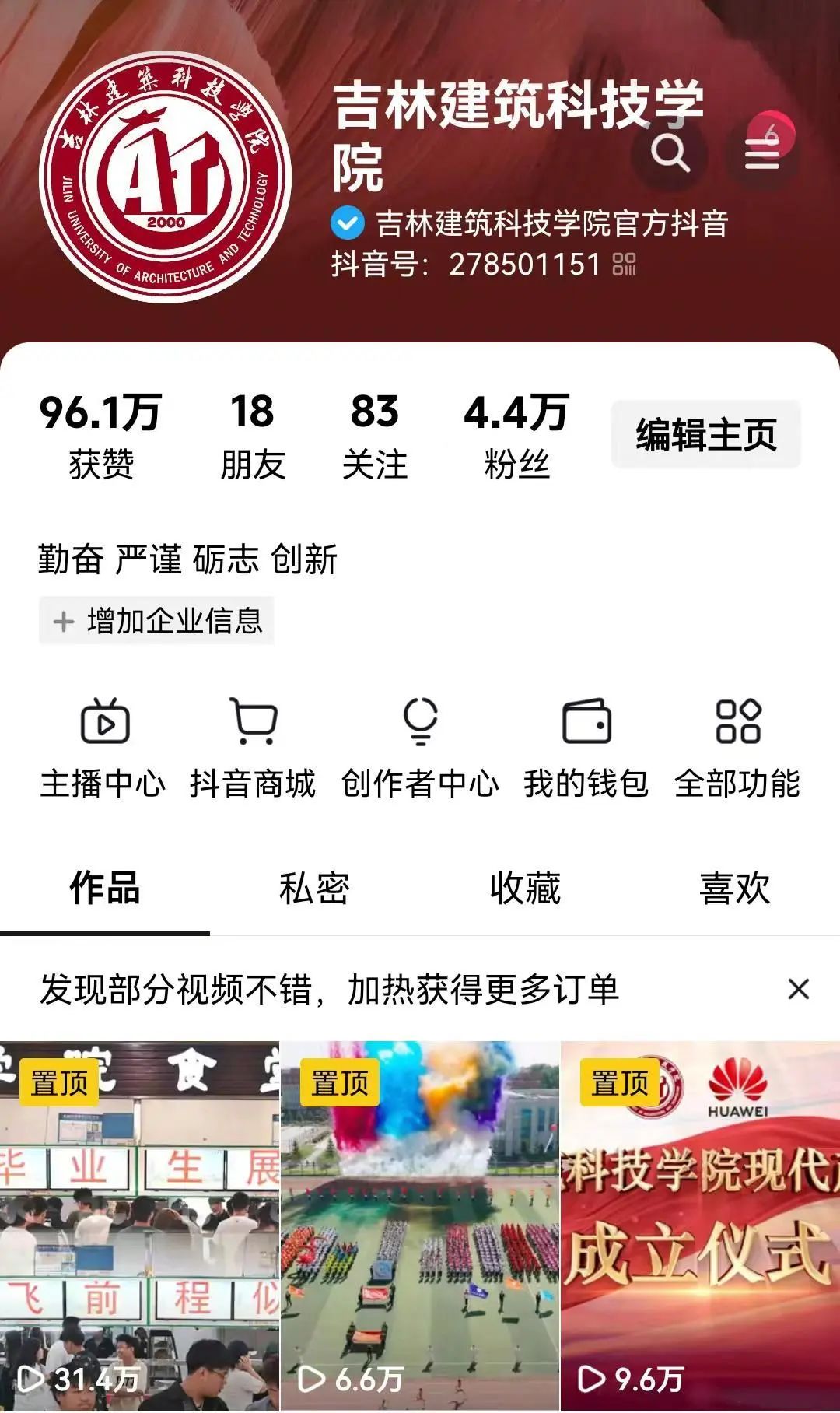
Task: Switch to the 收藏 tab
Action: 525,888
